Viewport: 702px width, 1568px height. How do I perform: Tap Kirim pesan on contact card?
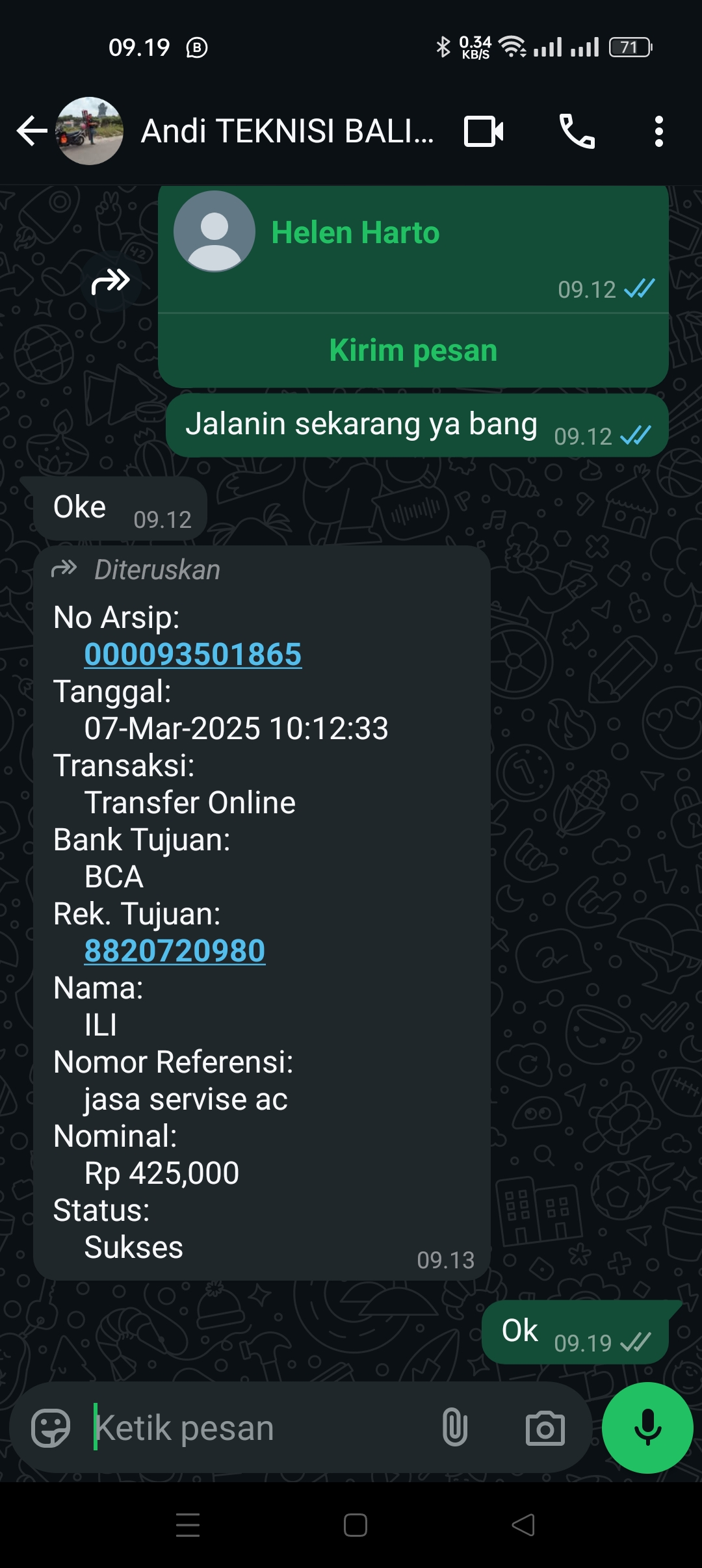413,350
